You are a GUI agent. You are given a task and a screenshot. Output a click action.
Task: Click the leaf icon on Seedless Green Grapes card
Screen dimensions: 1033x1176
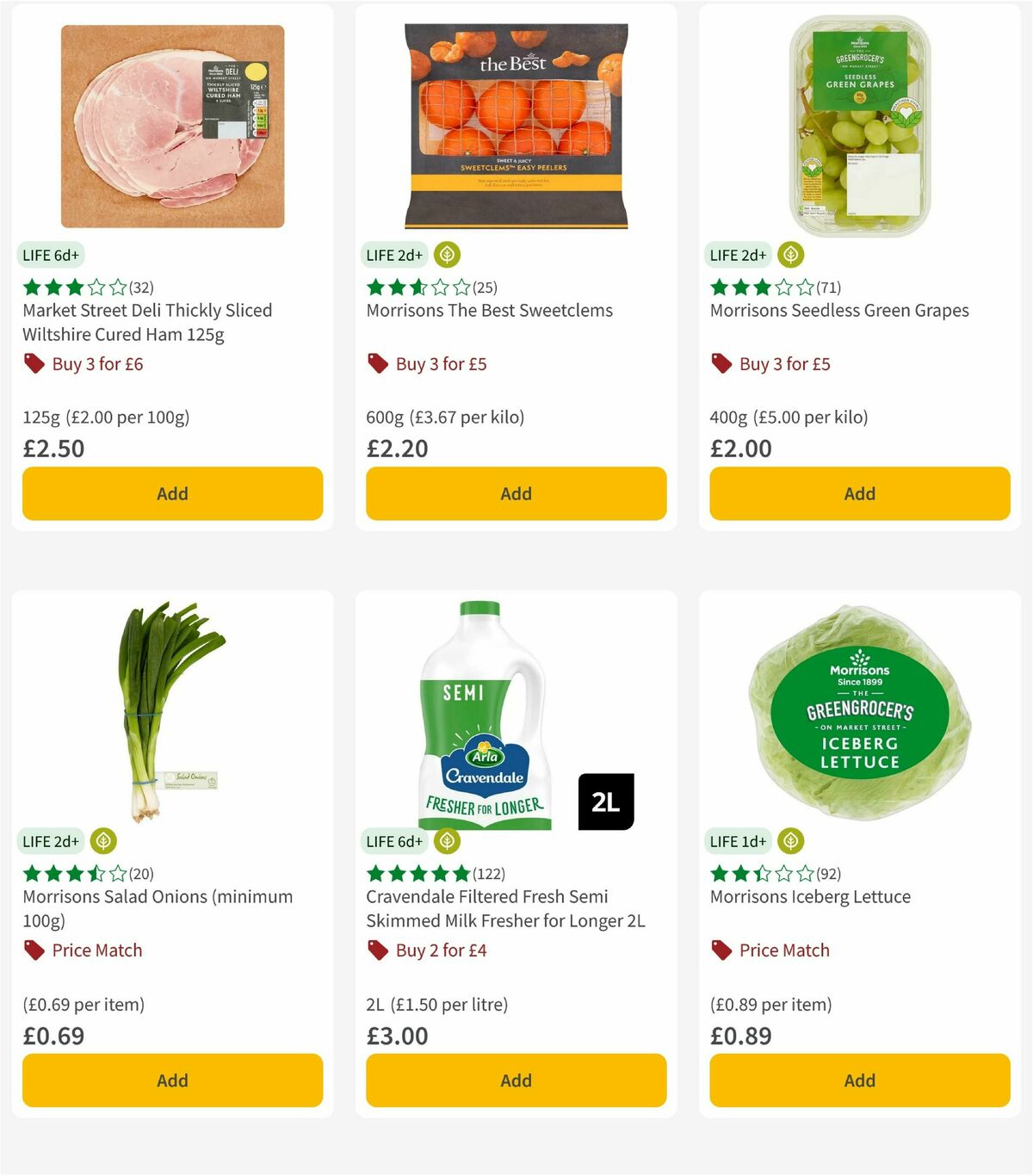pos(789,255)
